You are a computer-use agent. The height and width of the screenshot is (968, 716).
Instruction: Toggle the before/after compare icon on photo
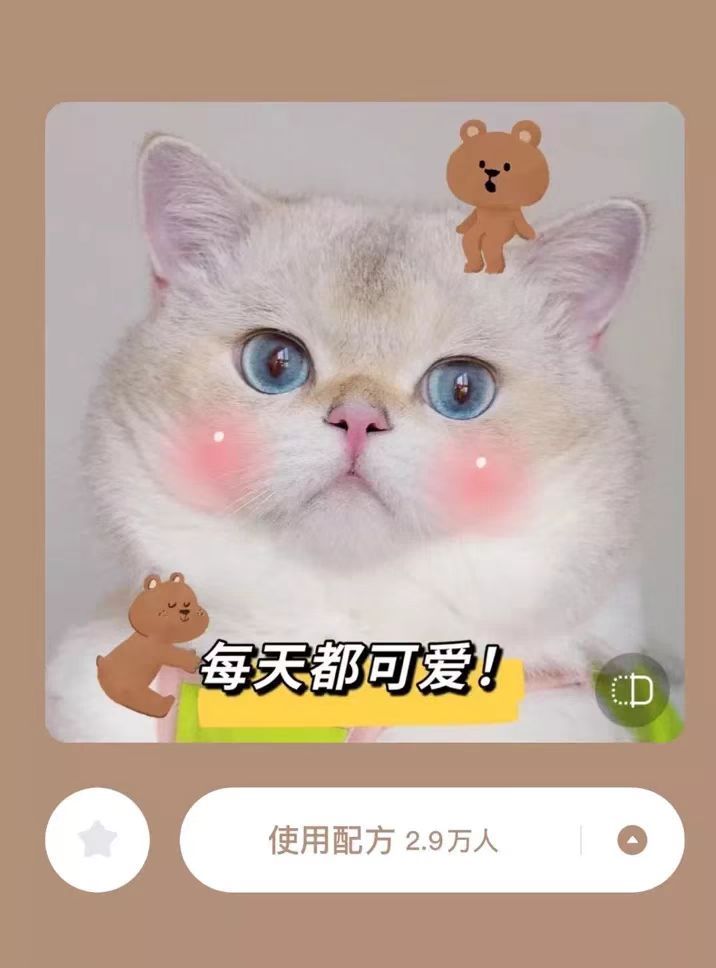pyautogui.click(x=632, y=689)
